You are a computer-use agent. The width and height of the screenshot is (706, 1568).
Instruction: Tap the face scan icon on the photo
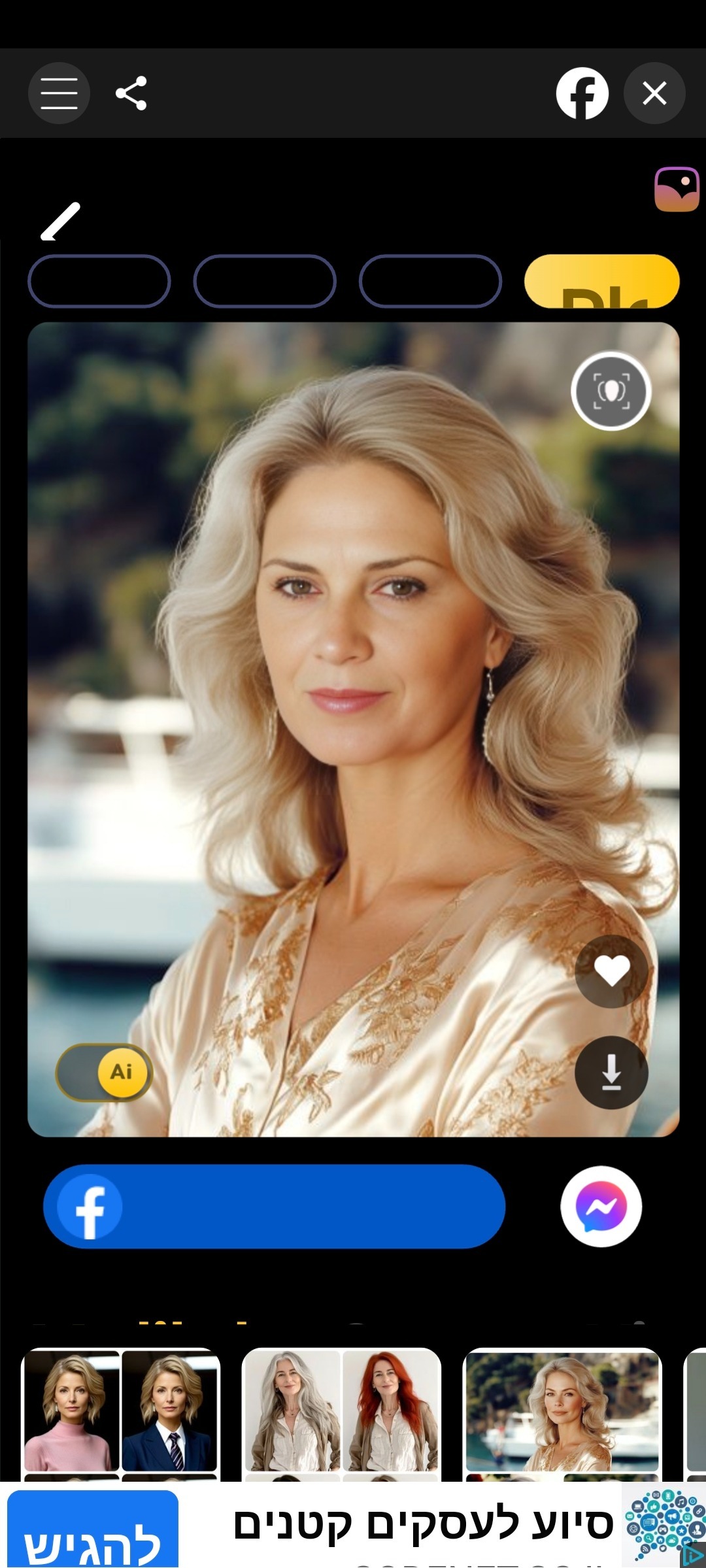(611, 391)
